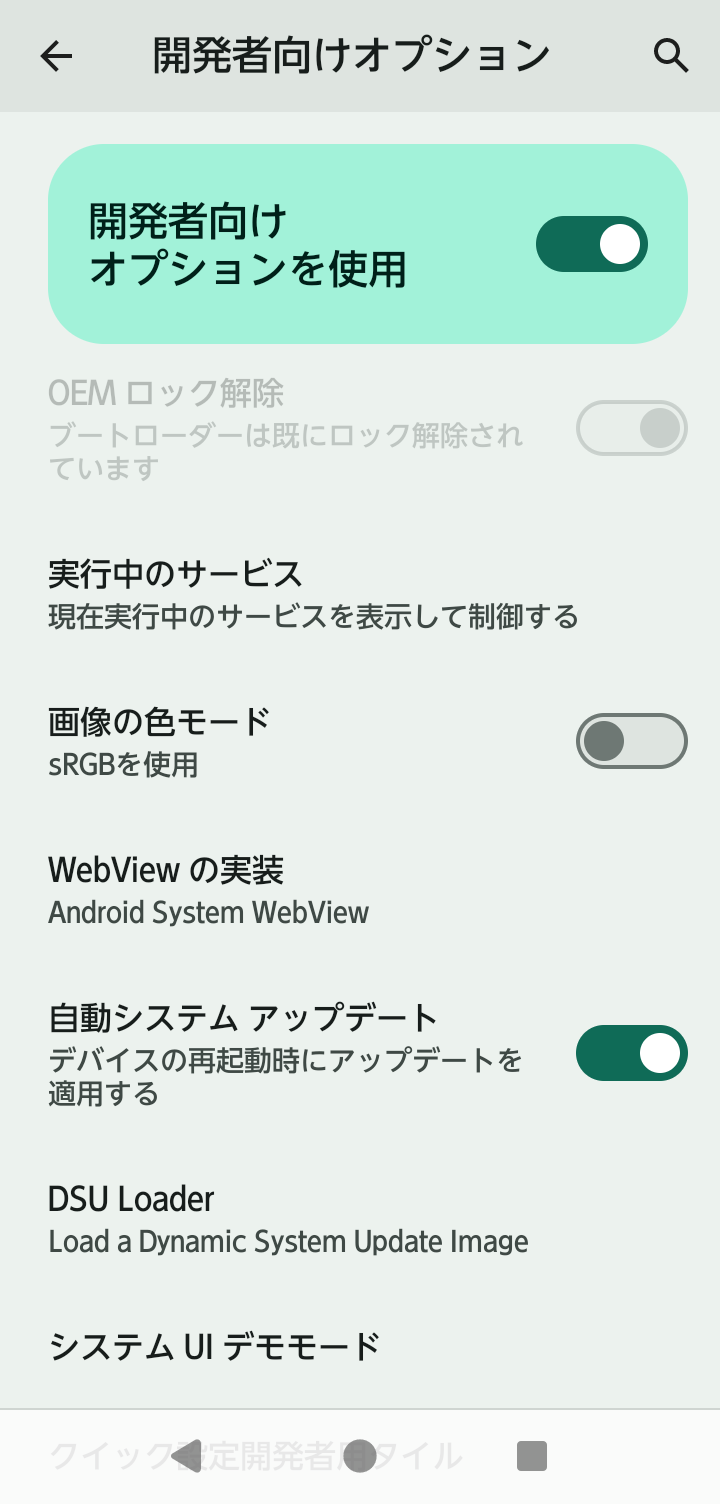The image size is (720, 1504).
Task: Open システム UI デモモード
Action: pyautogui.click(x=215, y=1347)
